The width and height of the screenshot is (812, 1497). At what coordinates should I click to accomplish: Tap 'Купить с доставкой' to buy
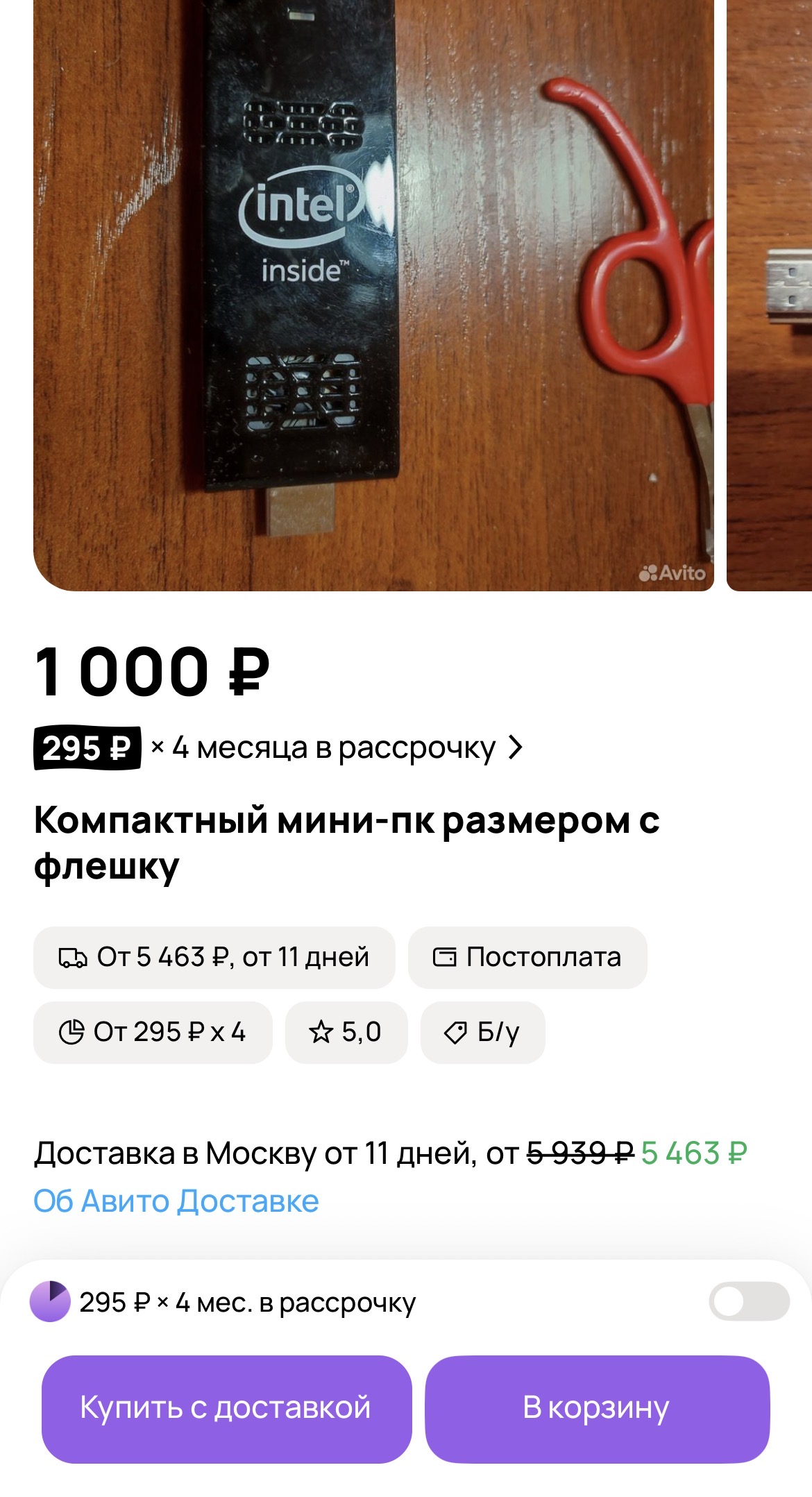[x=226, y=1409]
